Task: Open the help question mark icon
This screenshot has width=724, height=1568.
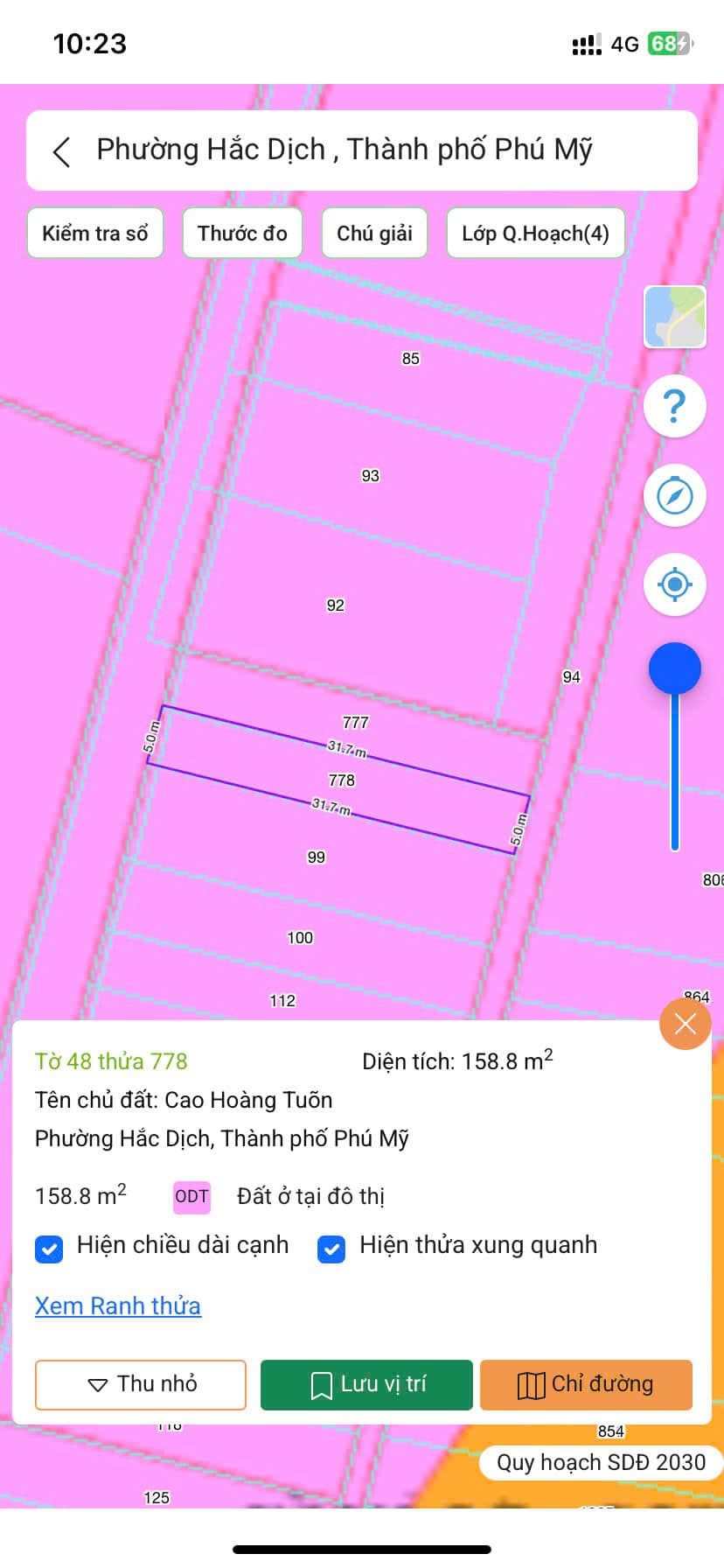Action: (x=673, y=406)
